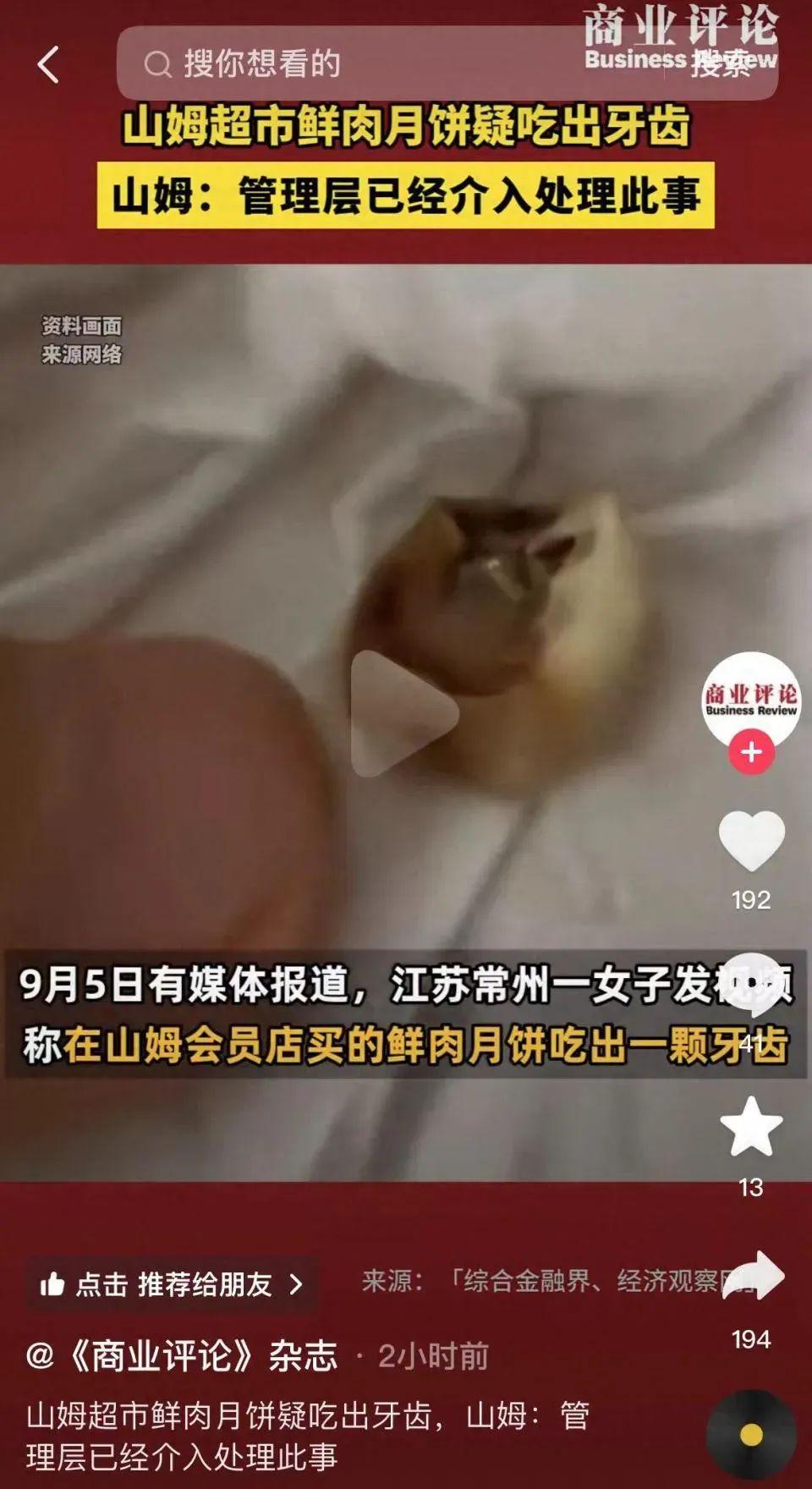Open the @《商业评论》杂志 profile link

tap(182, 1356)
